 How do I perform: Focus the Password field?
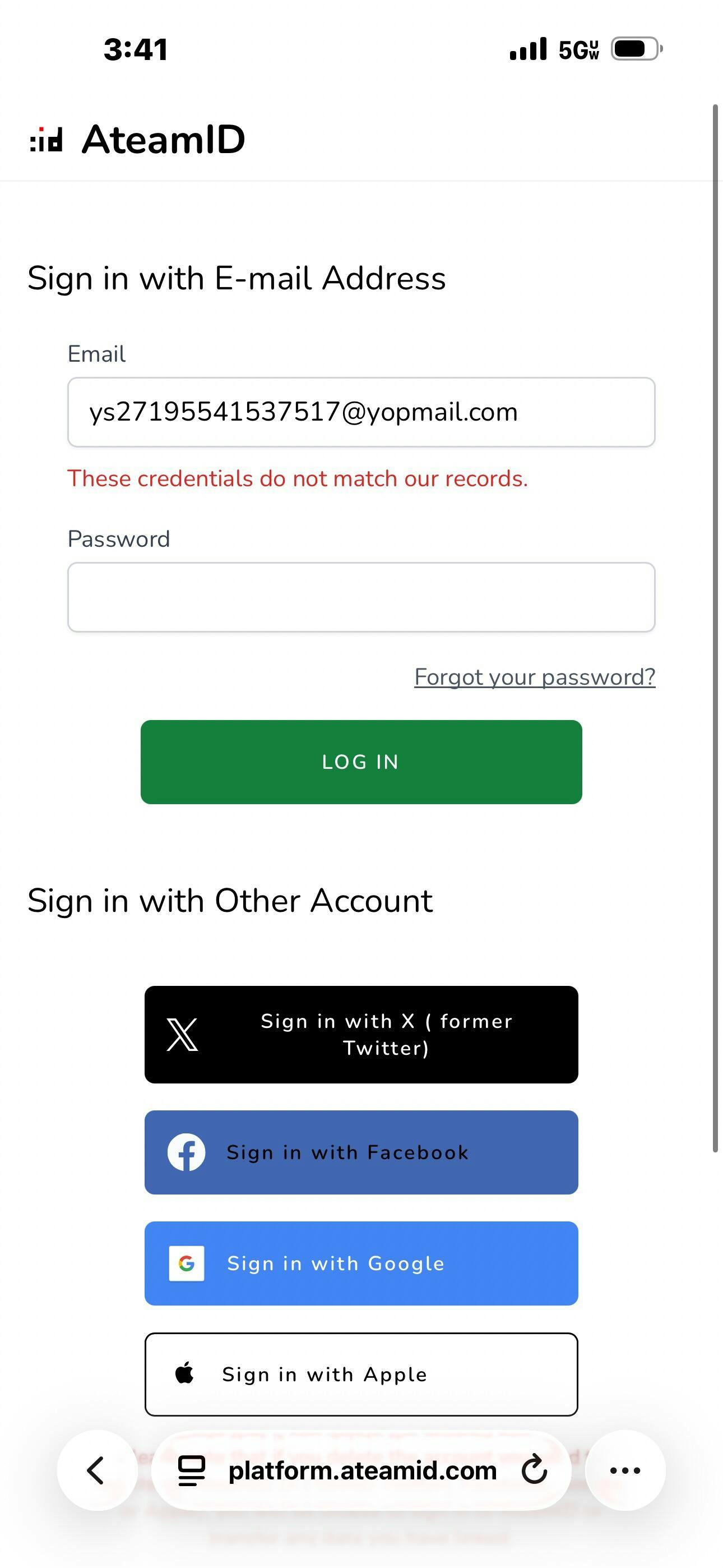click(361, 597)
